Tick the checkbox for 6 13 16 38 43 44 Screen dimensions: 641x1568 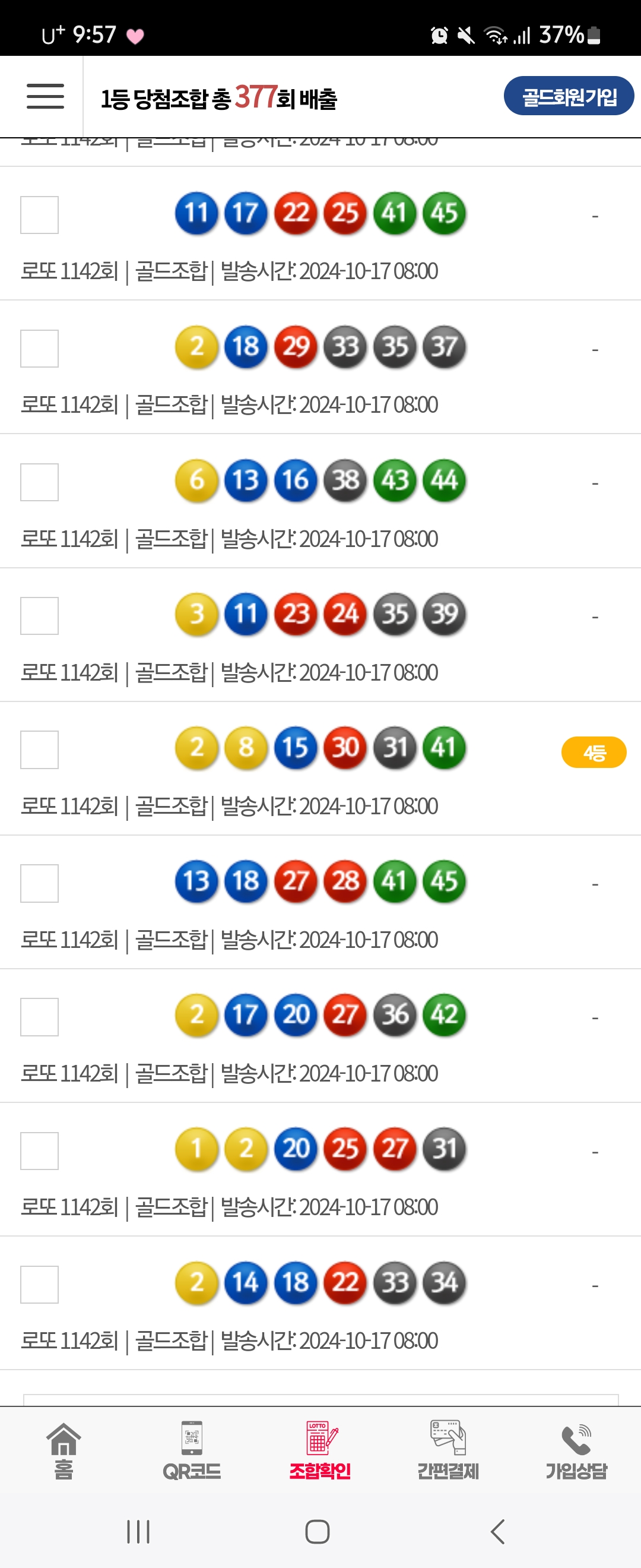[x=40, y=482]
